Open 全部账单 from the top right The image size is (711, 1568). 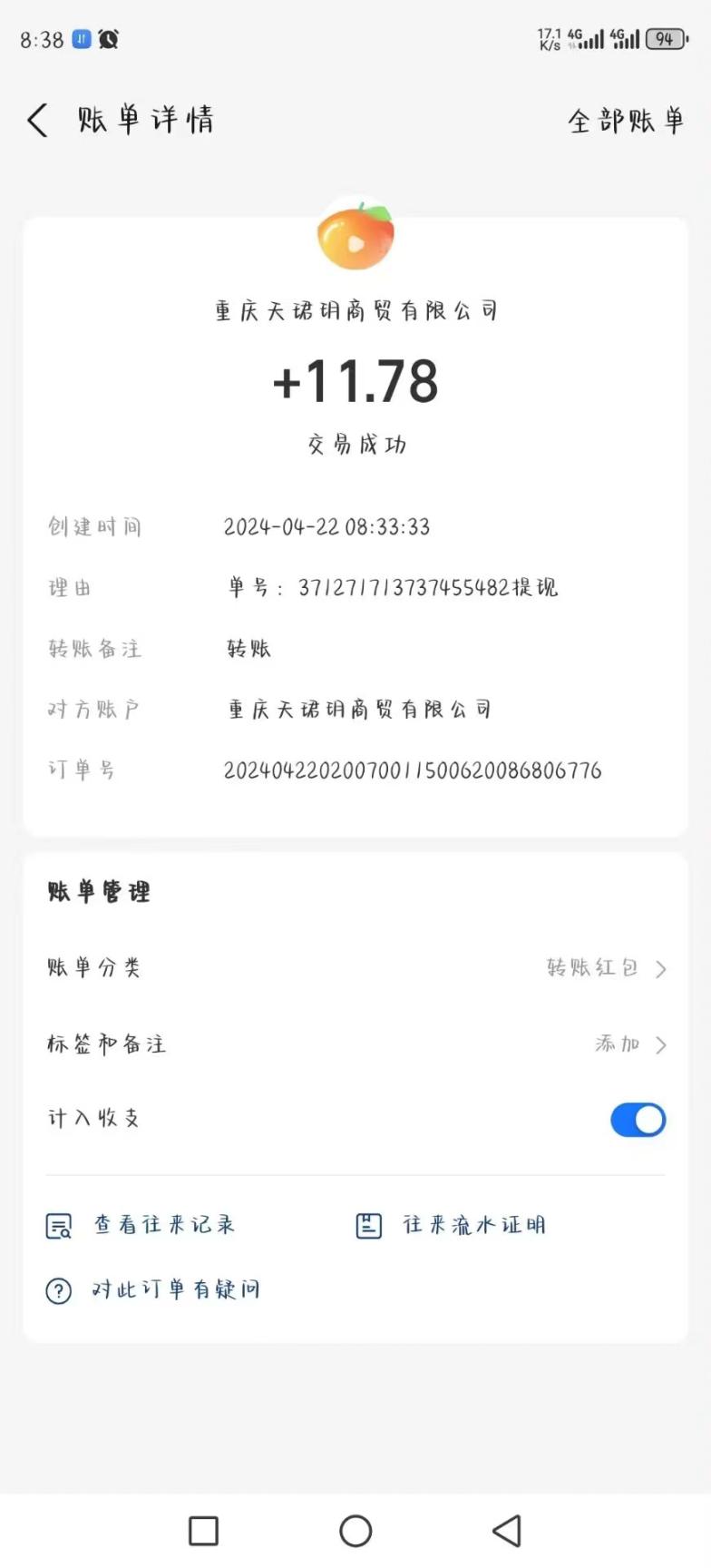click(626, 121)
